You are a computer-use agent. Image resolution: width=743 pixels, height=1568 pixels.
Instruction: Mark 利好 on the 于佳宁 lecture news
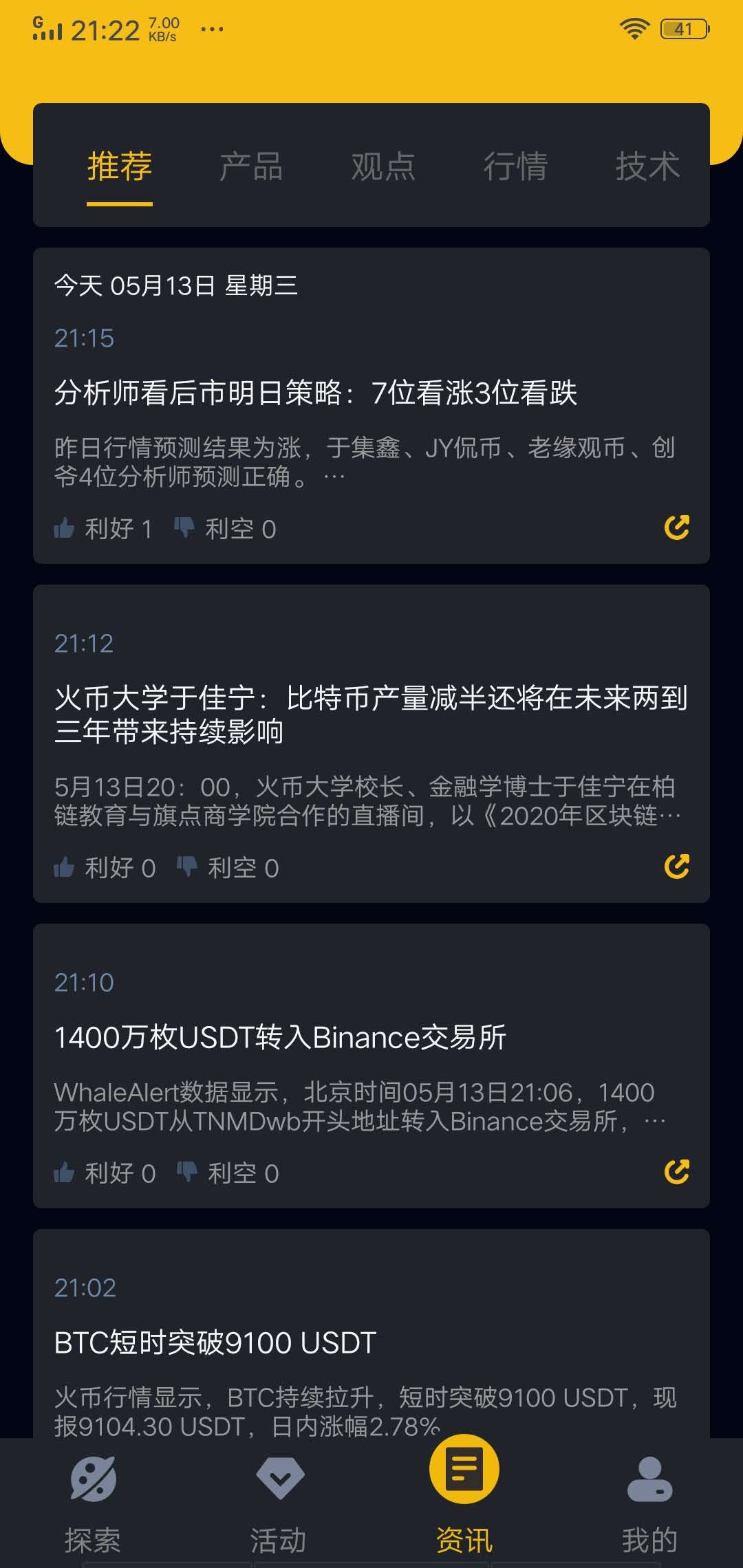pyautogui.click(x=103, y=867)
